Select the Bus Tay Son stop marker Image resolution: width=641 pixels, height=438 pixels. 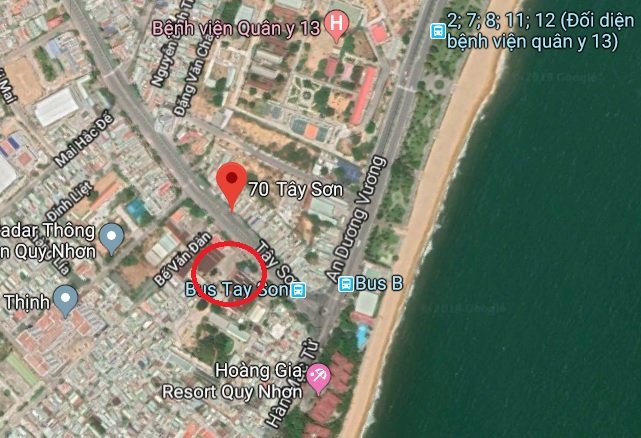coord(298,290)
